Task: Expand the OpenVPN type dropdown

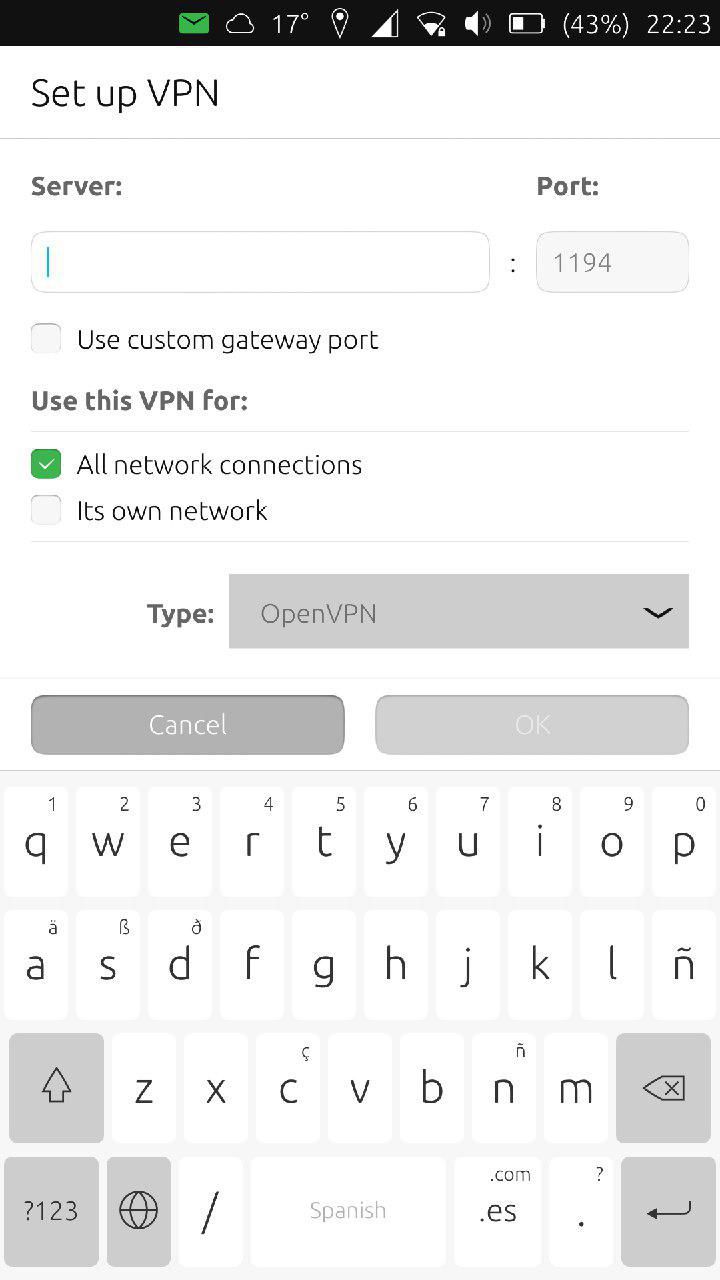Action: click(458, 612)
